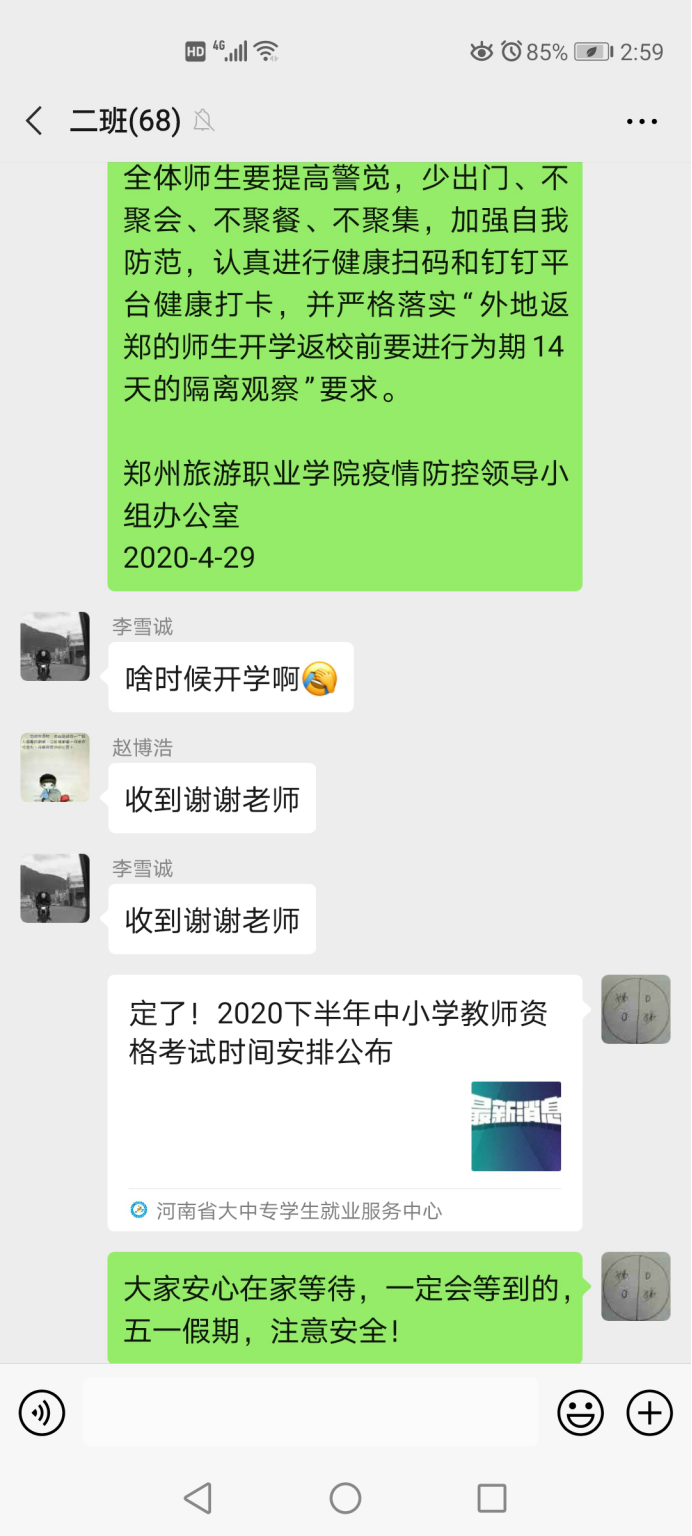Switch to voice message input
Image resolution: width=692 pixels, height=1536 pixels.
[x=42, y=1413]
